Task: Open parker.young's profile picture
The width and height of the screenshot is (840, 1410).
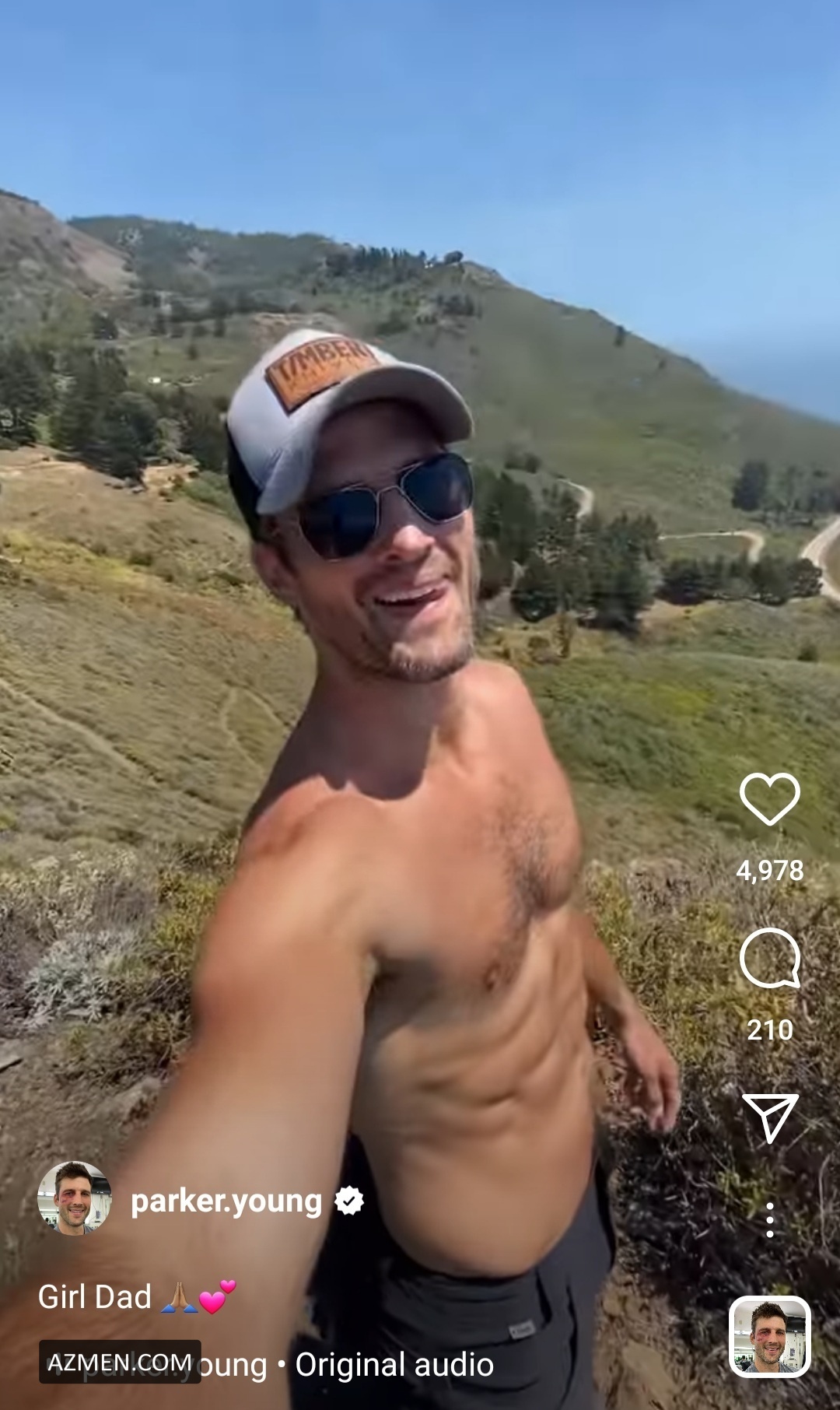Action: pos(75,1199)
